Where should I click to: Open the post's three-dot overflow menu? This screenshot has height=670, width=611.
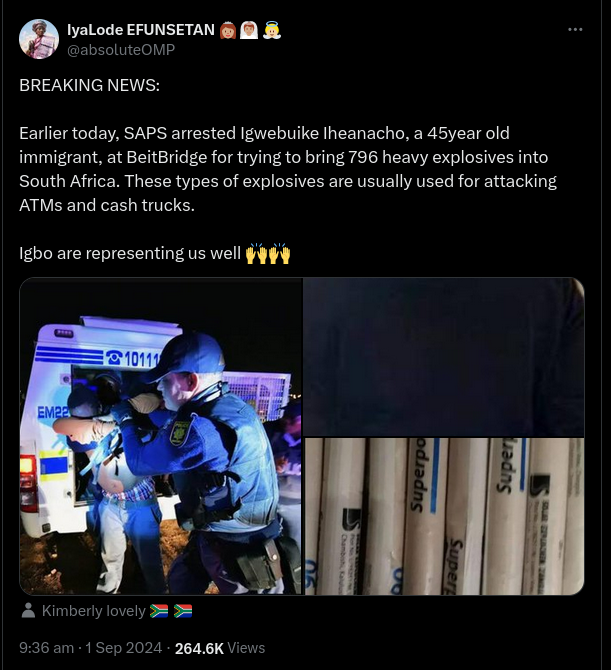(575, 30)
